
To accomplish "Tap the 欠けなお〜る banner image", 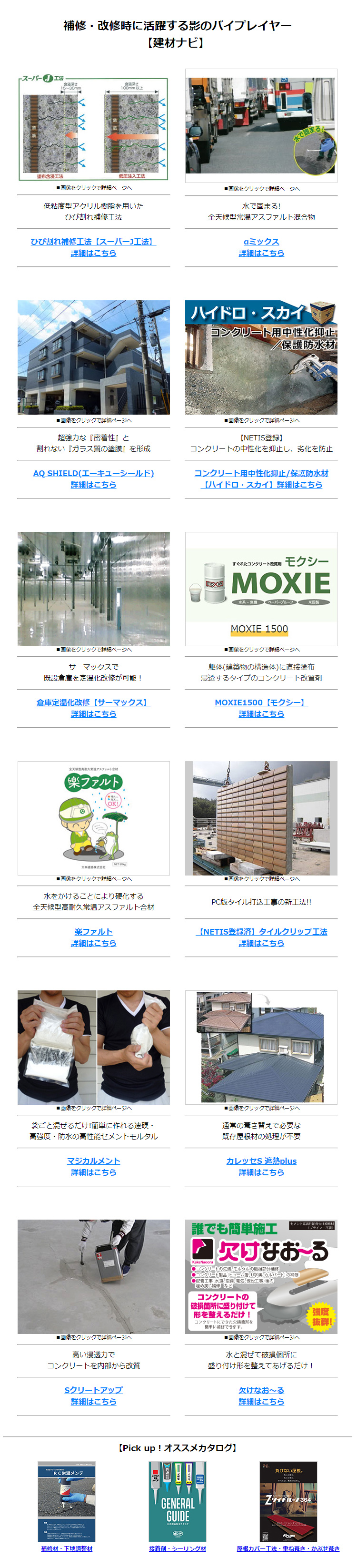I will 261,1276.
